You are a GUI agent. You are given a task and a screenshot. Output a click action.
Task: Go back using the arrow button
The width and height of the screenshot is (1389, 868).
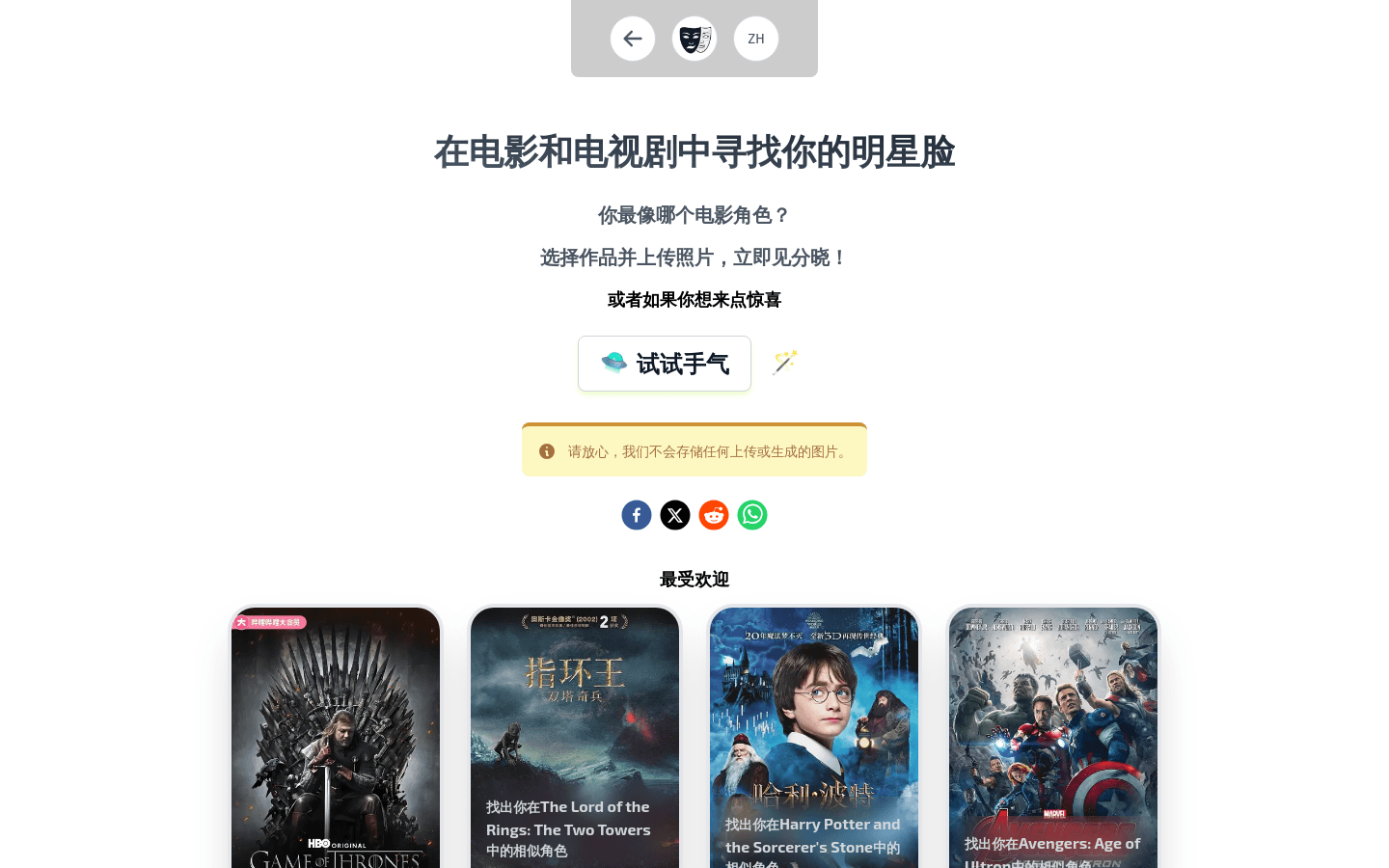pyautogui.click(x=633, y=39)
